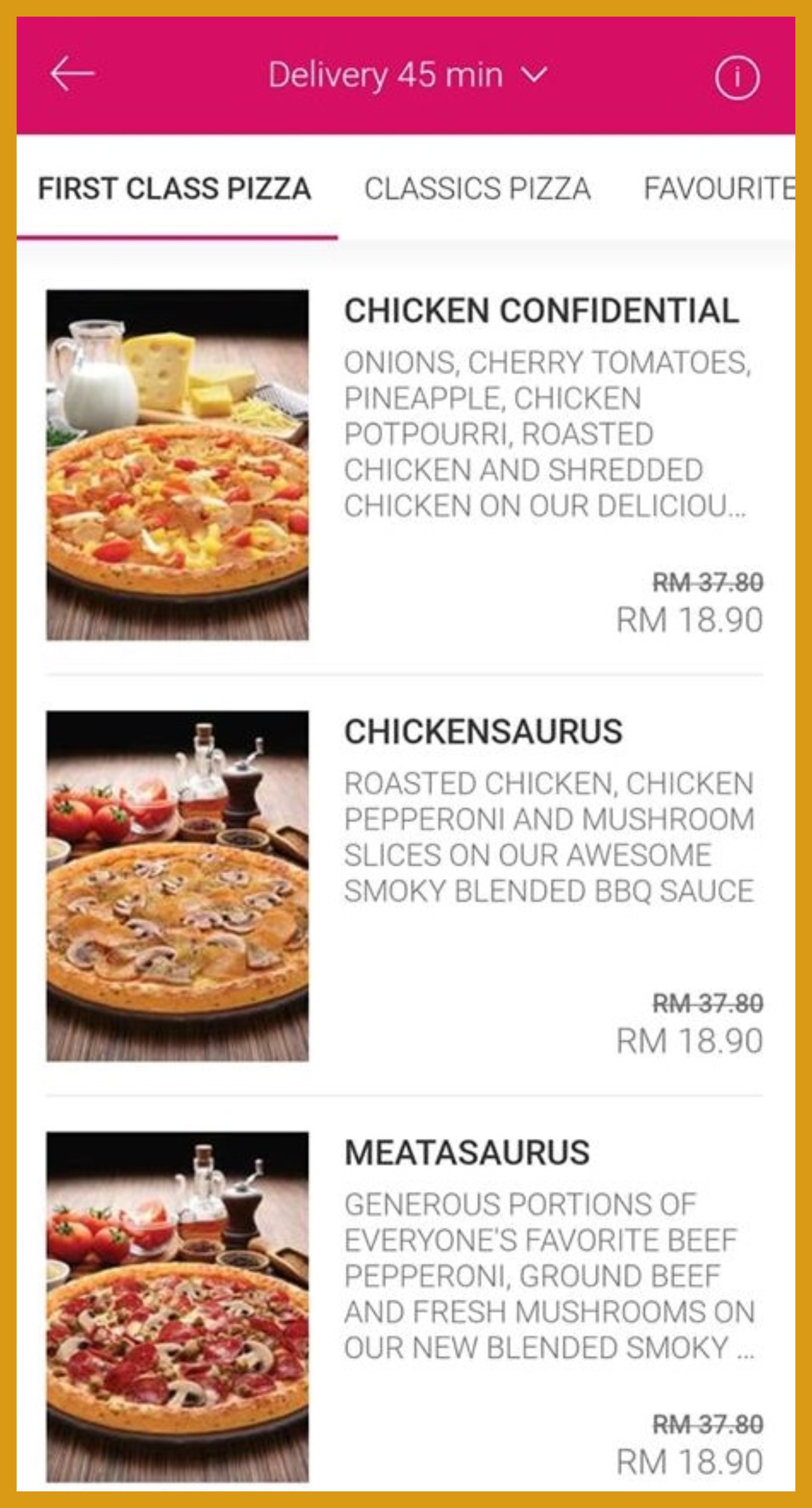The image size is (812, 1508).
Task: Switch to the Classics Pizza tab
Action: [x=477, y=189]
